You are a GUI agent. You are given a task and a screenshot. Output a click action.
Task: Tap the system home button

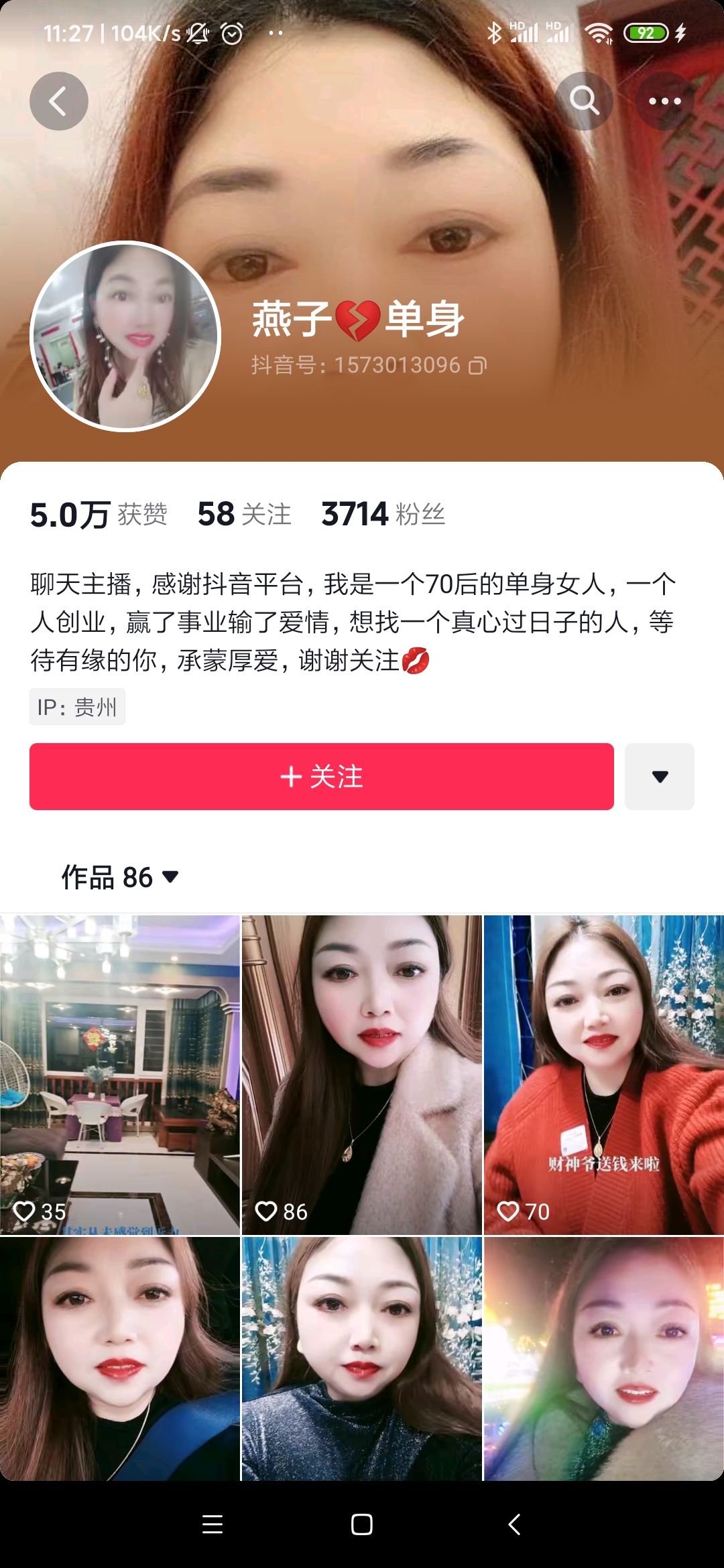point(362,1524)
